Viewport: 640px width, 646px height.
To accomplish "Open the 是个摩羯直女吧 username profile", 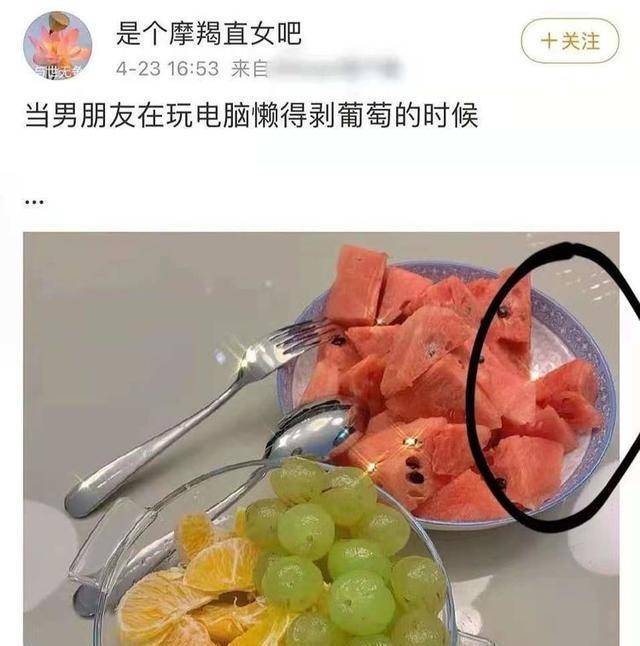I will tap(209, 34).
